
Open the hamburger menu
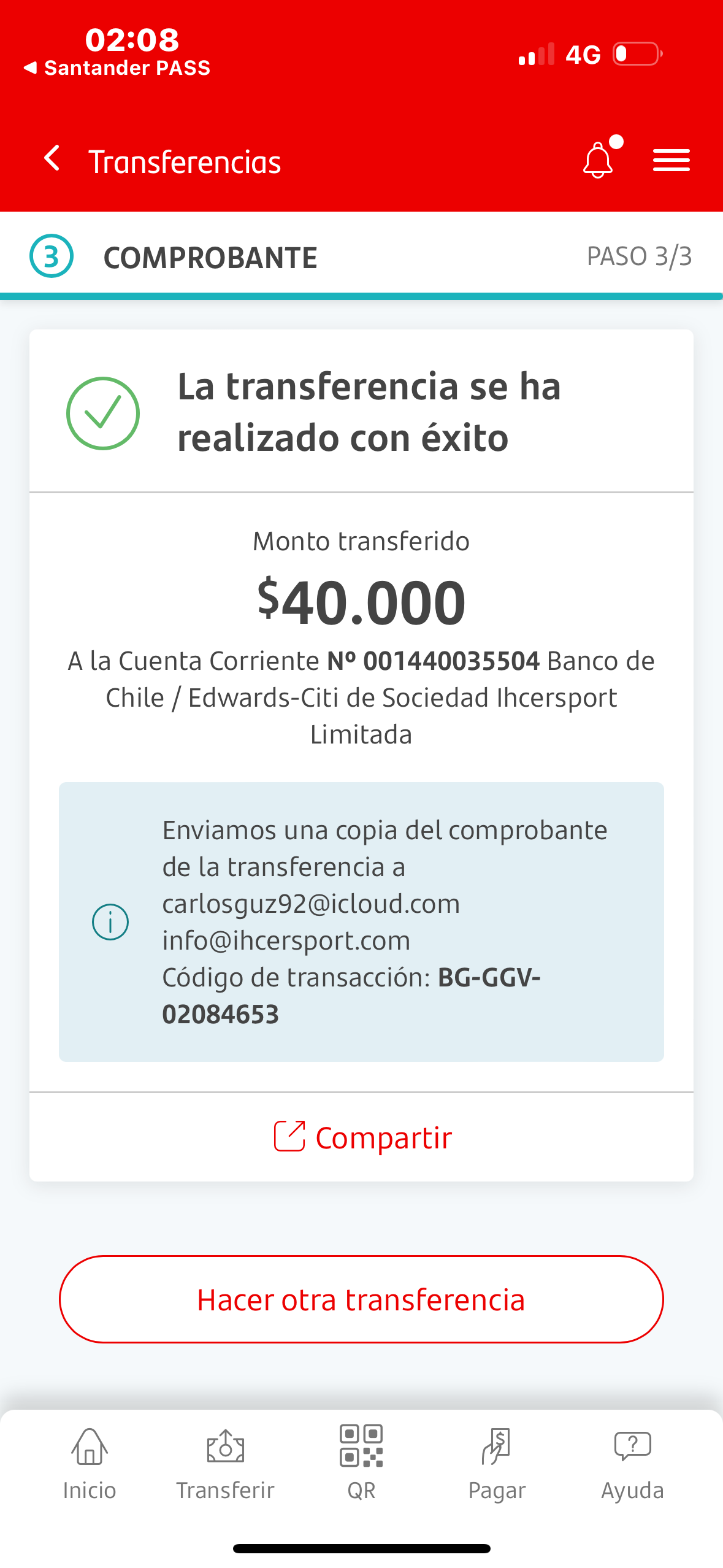[671, 160]
